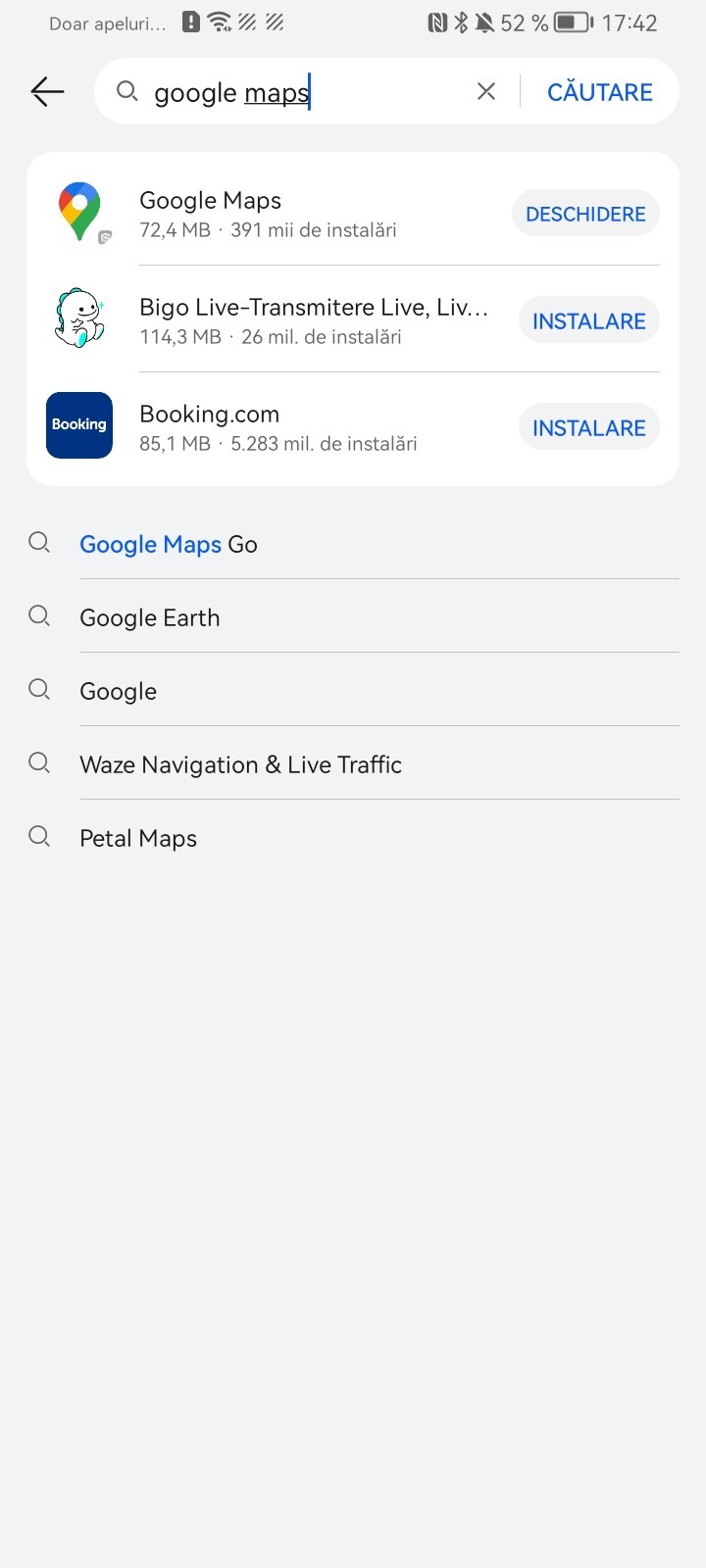
Task: Select the Google Earth suggestion
Action: click(x=353, y=617)
